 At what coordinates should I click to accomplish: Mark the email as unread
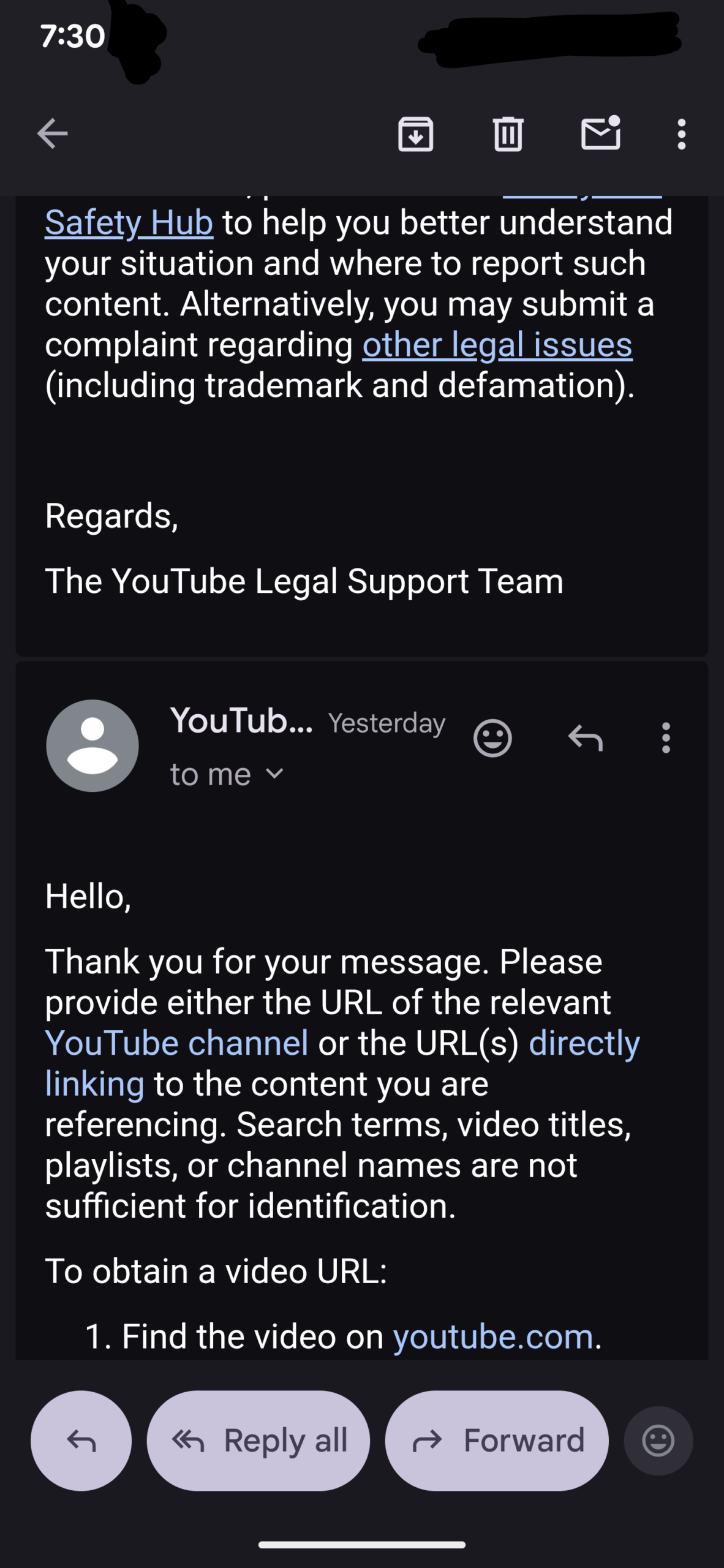(x=600, y=134)
